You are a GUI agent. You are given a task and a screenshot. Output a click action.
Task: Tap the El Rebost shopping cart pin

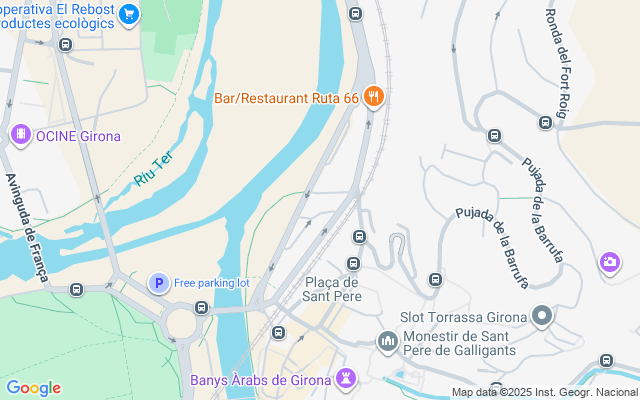(x=128, y=14)
